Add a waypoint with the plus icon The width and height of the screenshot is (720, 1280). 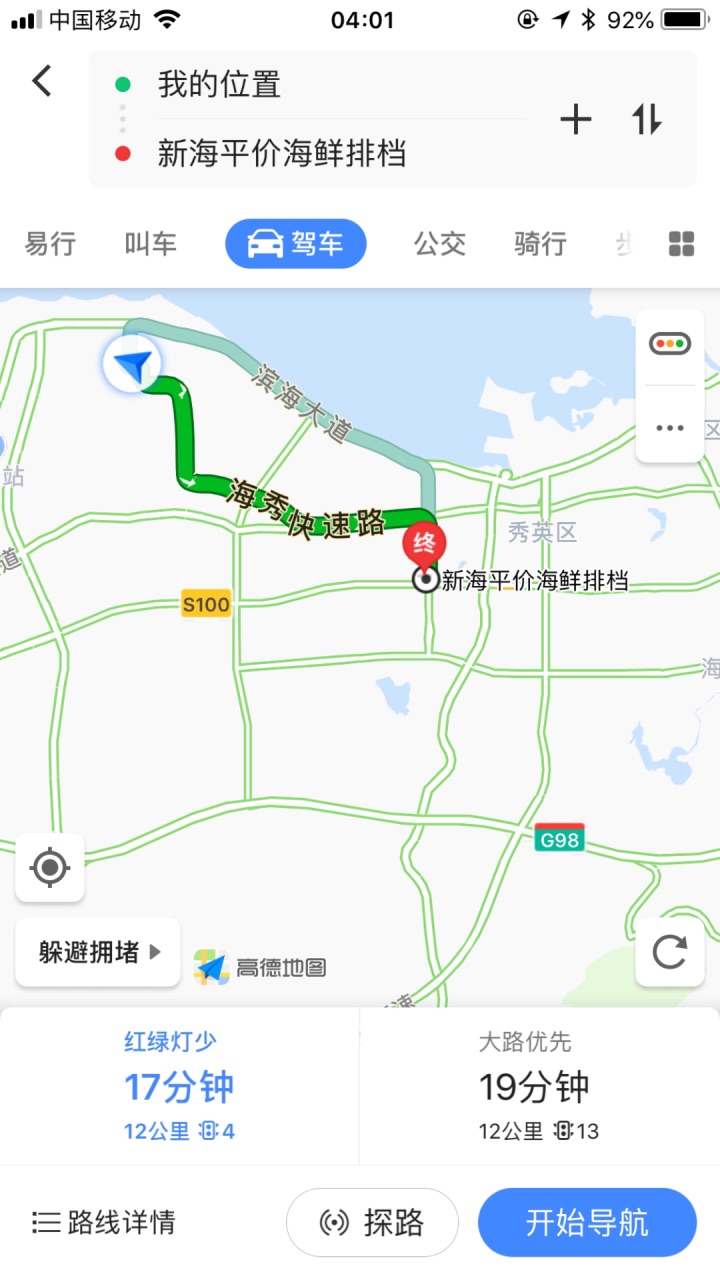(575, 120)
